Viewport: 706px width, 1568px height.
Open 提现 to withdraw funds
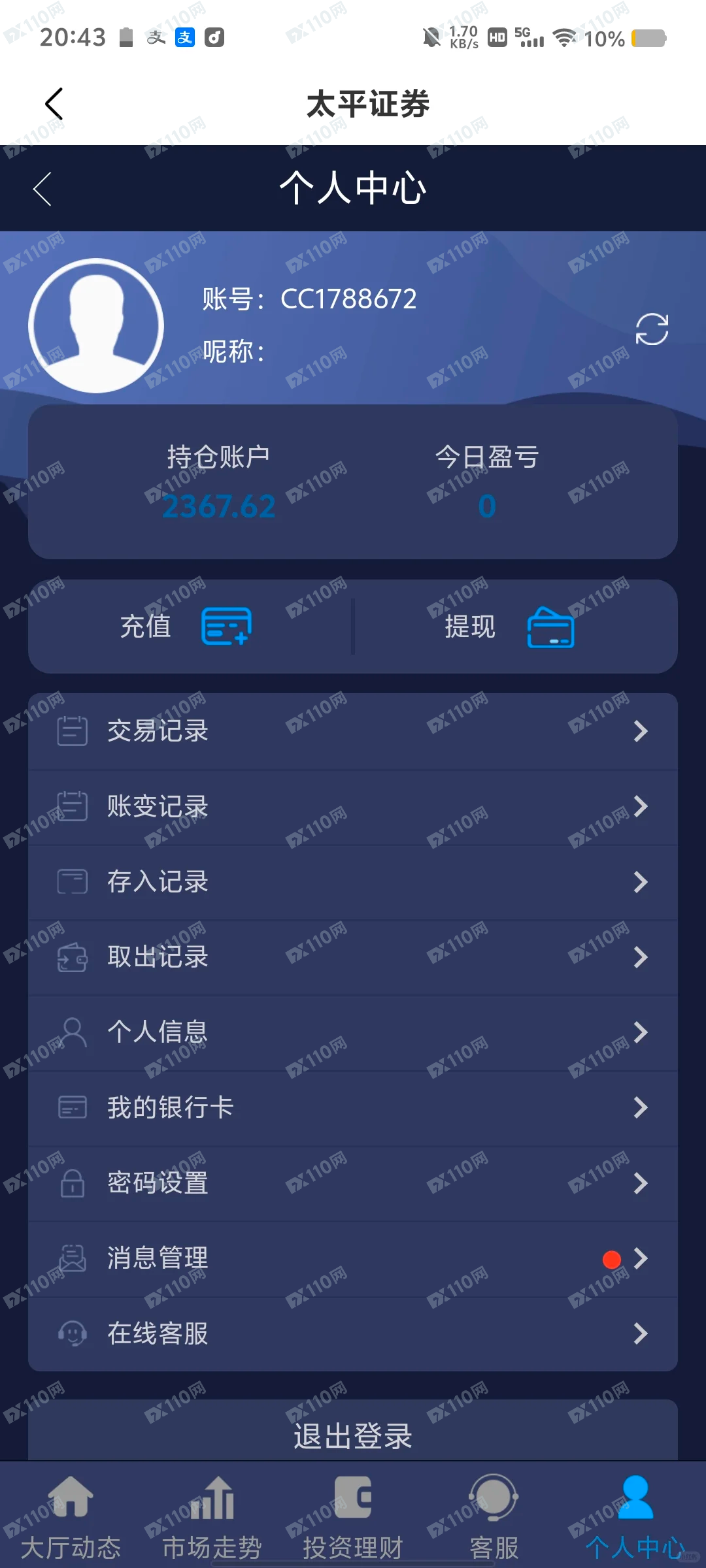tap(510, 627)
